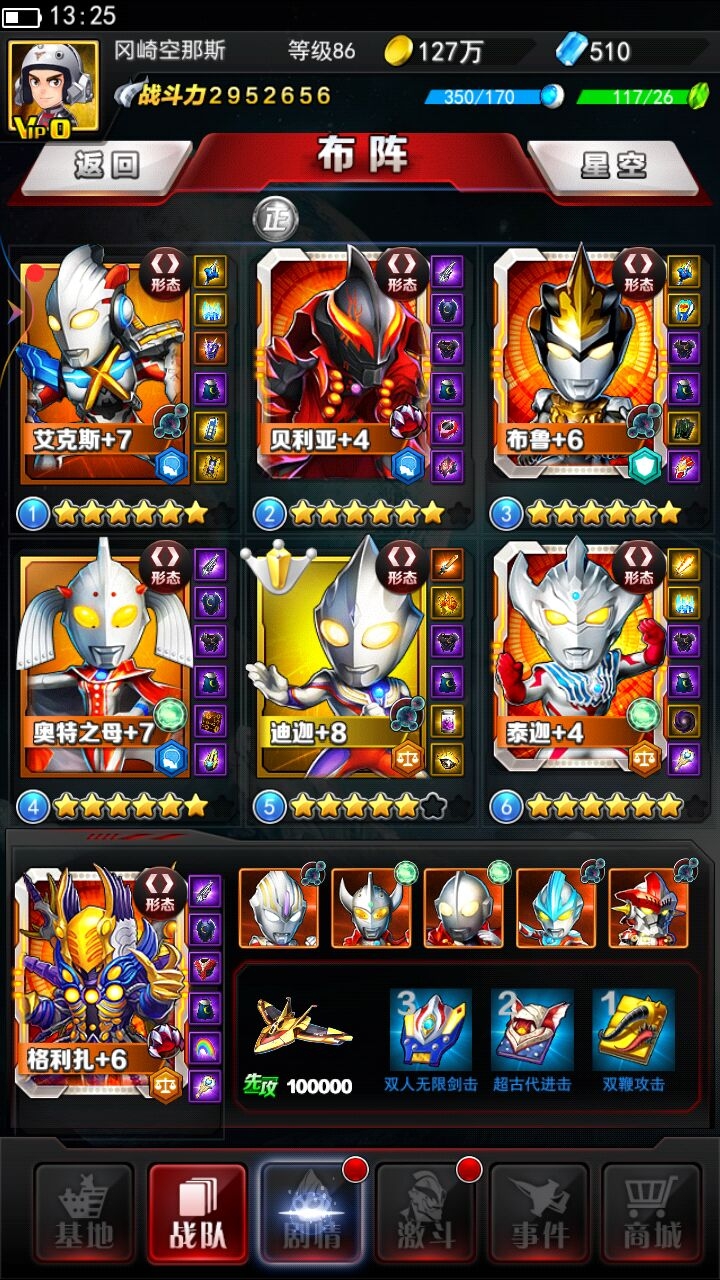Open the player avatar profile
Screen dimensions: 720x1280
pos(53,88)
